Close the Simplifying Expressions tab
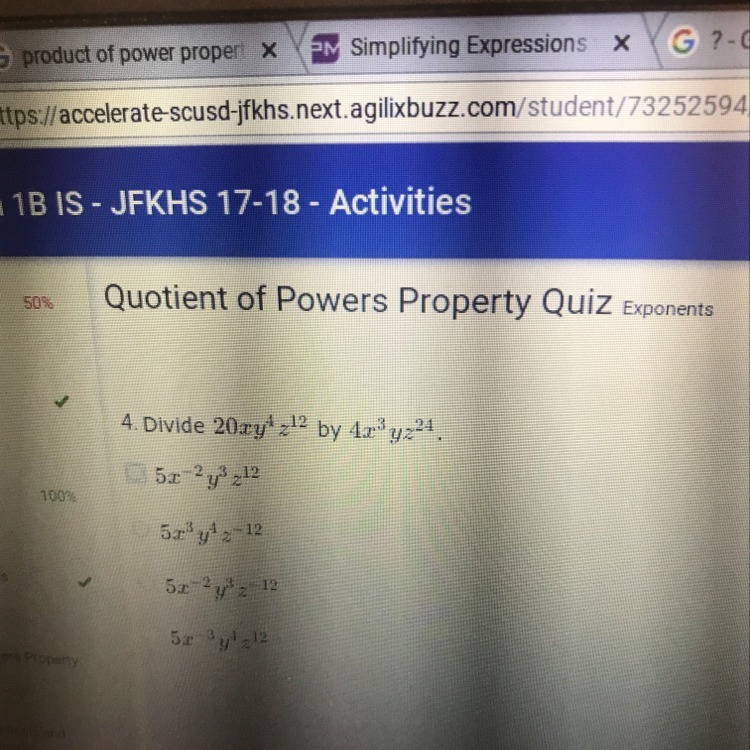The height and width of the screenshot is (750, 750). pos(621,45)
